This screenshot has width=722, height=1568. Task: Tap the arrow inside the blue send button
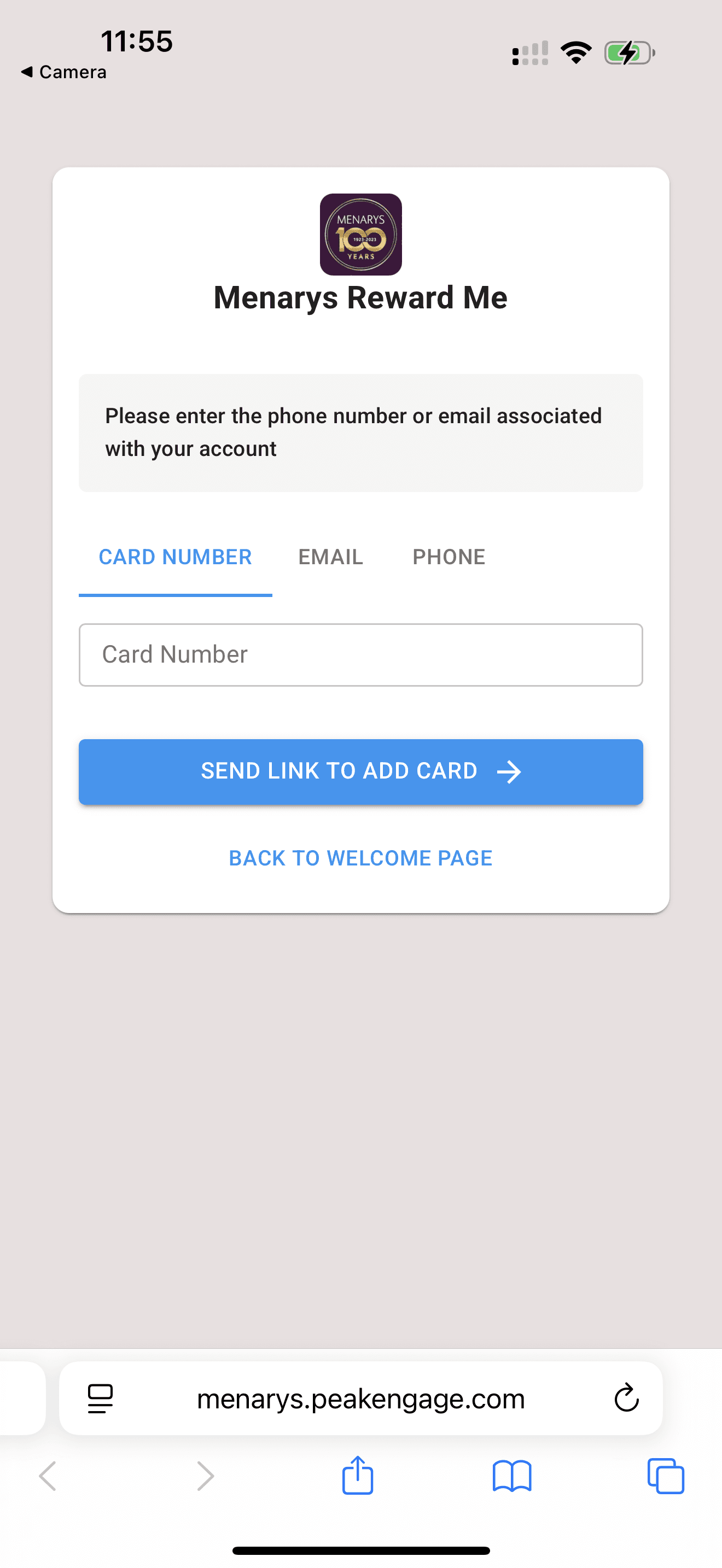[510, 771]
